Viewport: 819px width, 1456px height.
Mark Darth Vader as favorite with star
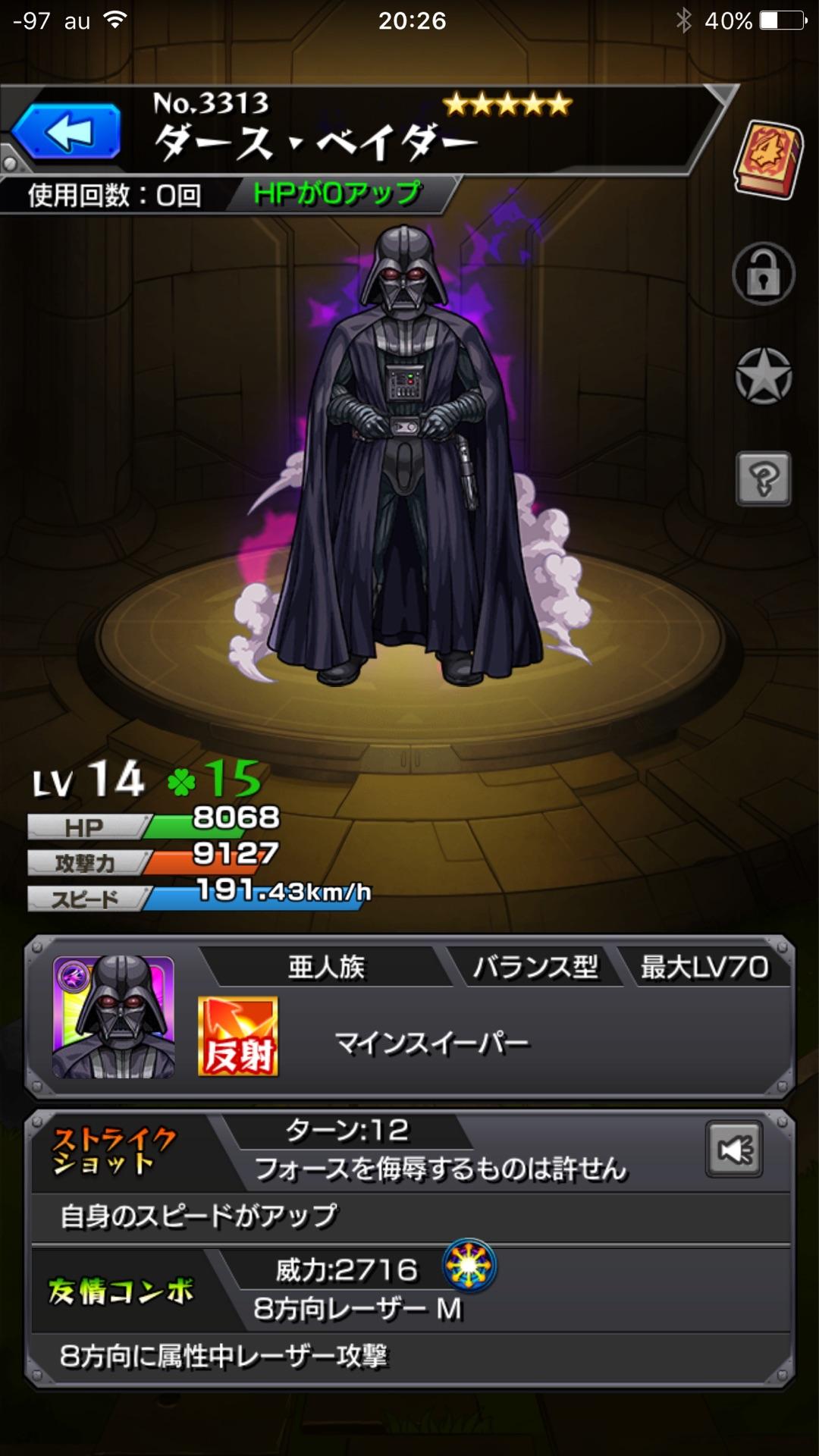click(x=763, y=376)
